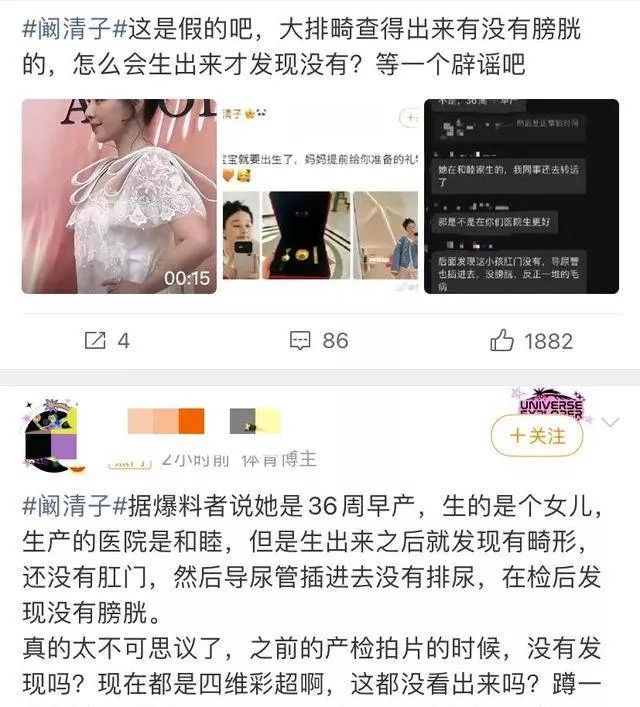Open the 86 comments
The width and height of the screenshot is (640, 707).
tap(319, 341)
